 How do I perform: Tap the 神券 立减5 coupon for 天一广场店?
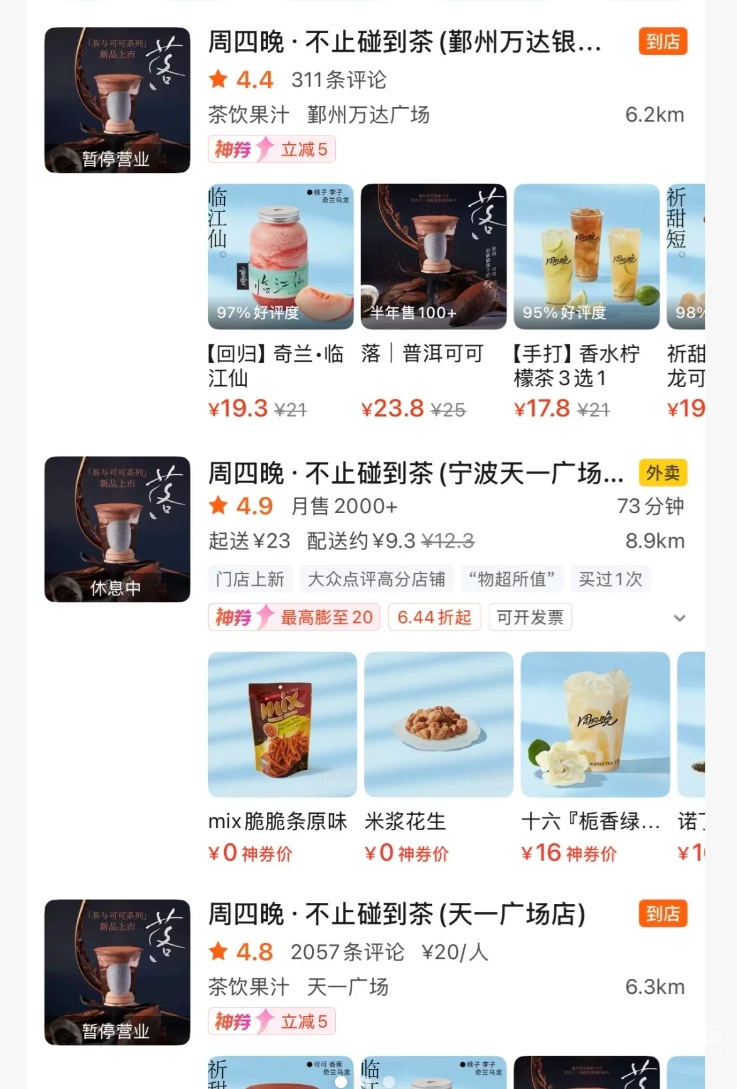pyautogui.click(x=272, y=1021)
